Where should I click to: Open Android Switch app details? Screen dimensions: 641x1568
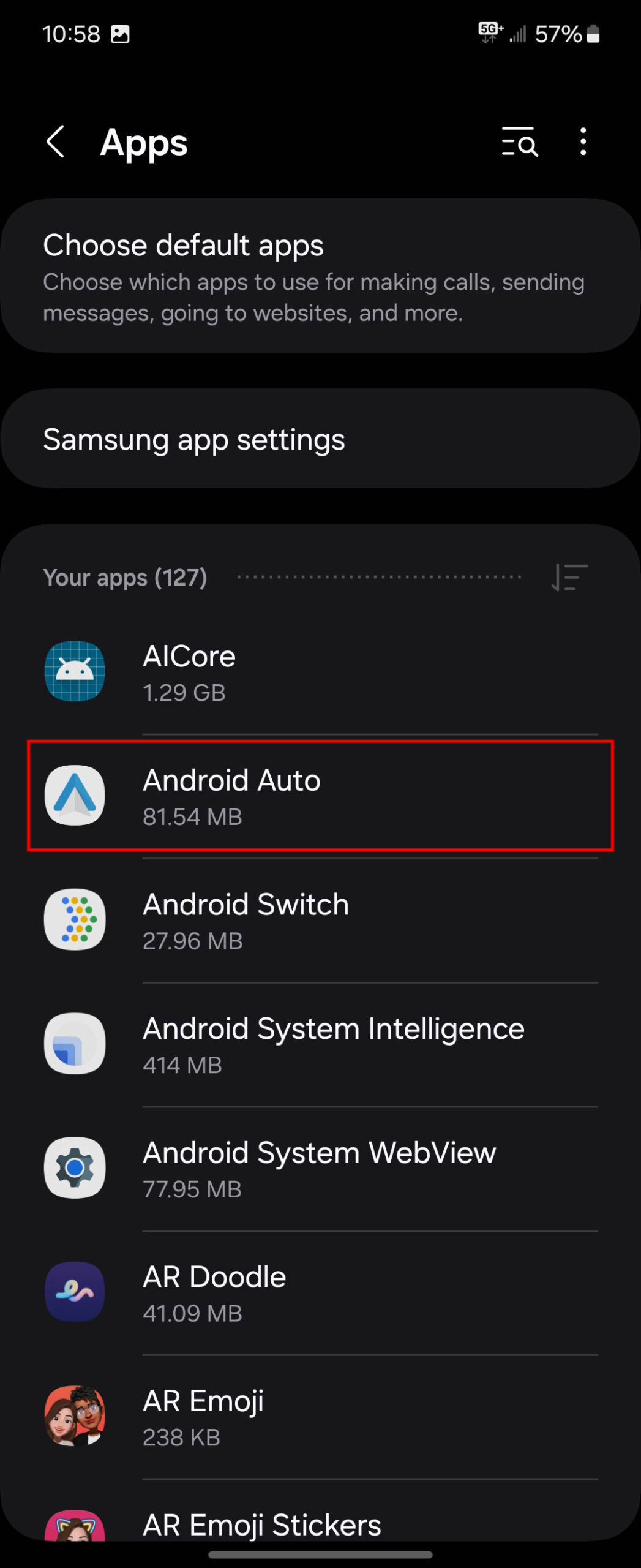pos(320,921)
